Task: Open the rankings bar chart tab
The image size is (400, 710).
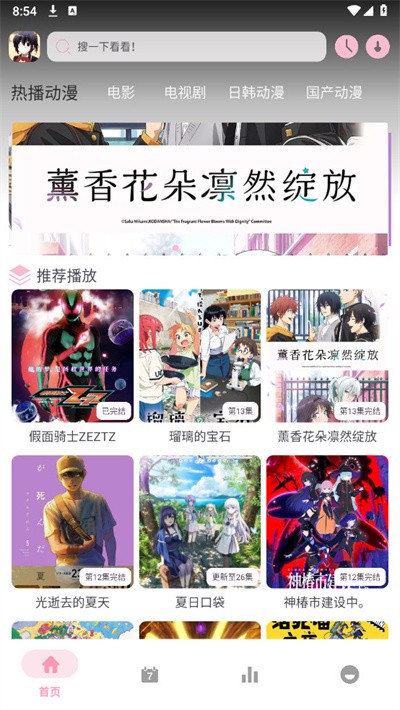Action: [250, 675]
